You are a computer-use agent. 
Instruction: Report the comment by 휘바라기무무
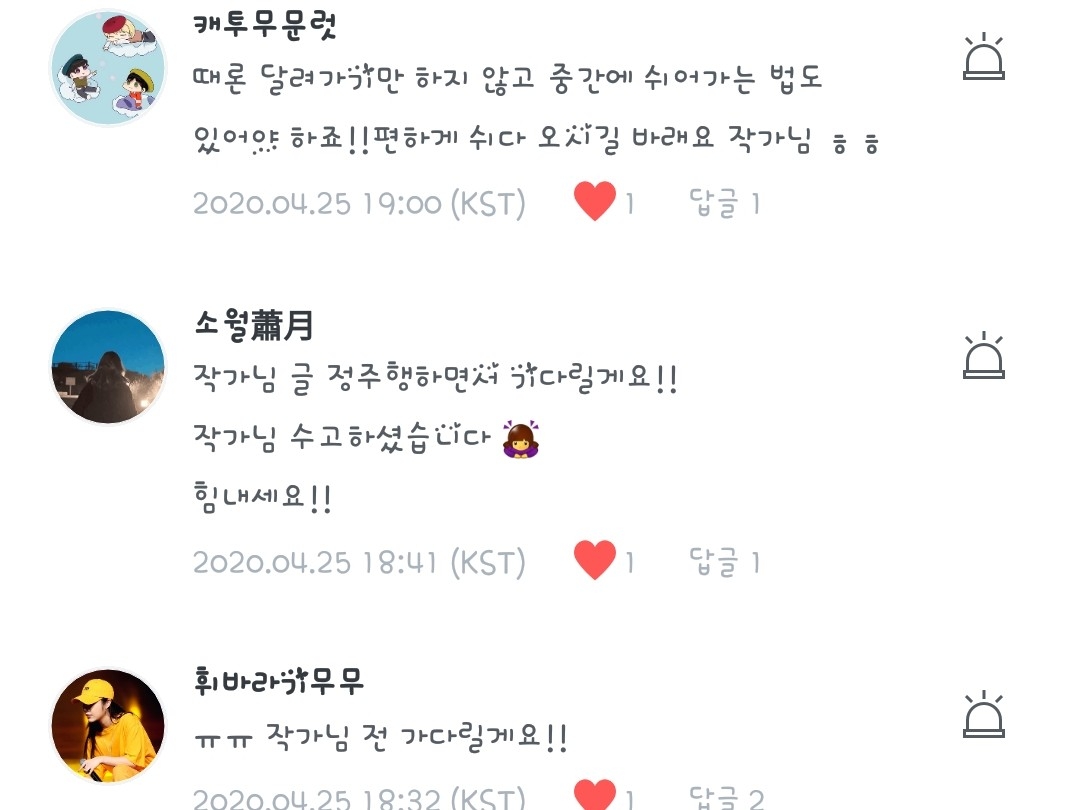pyautogui.click(x=984, y=714)
